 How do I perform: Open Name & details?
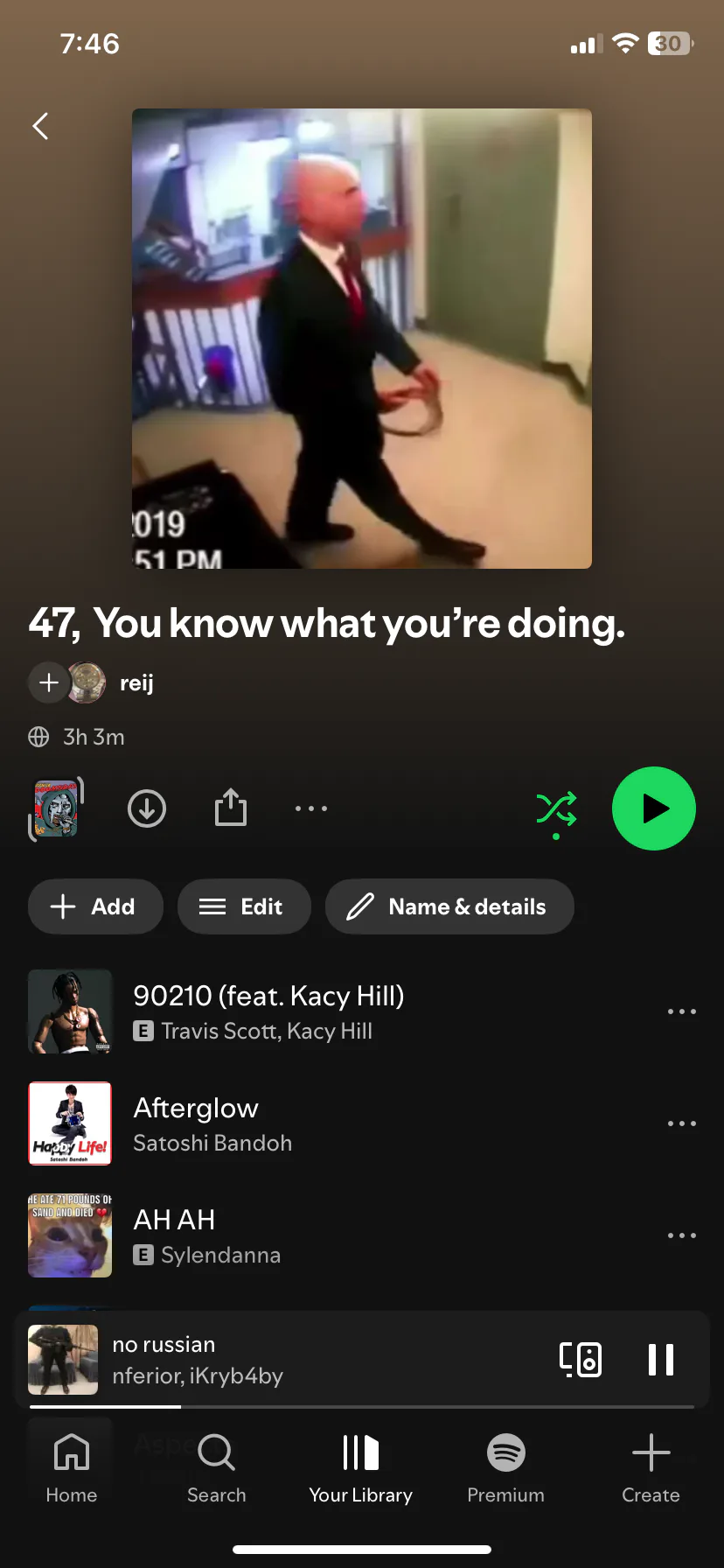coord(449,906)
